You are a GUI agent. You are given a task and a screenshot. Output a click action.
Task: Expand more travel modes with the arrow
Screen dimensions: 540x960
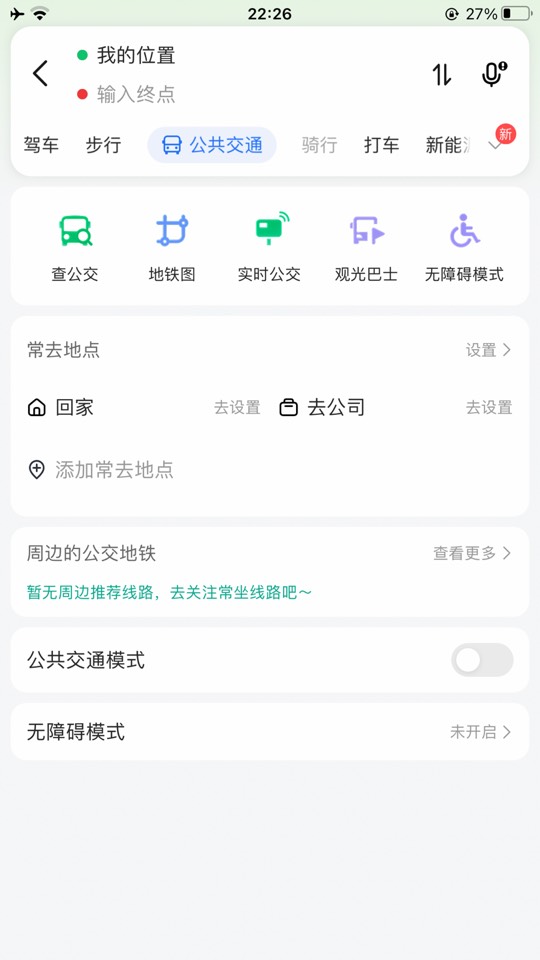[x=495, y=145]
